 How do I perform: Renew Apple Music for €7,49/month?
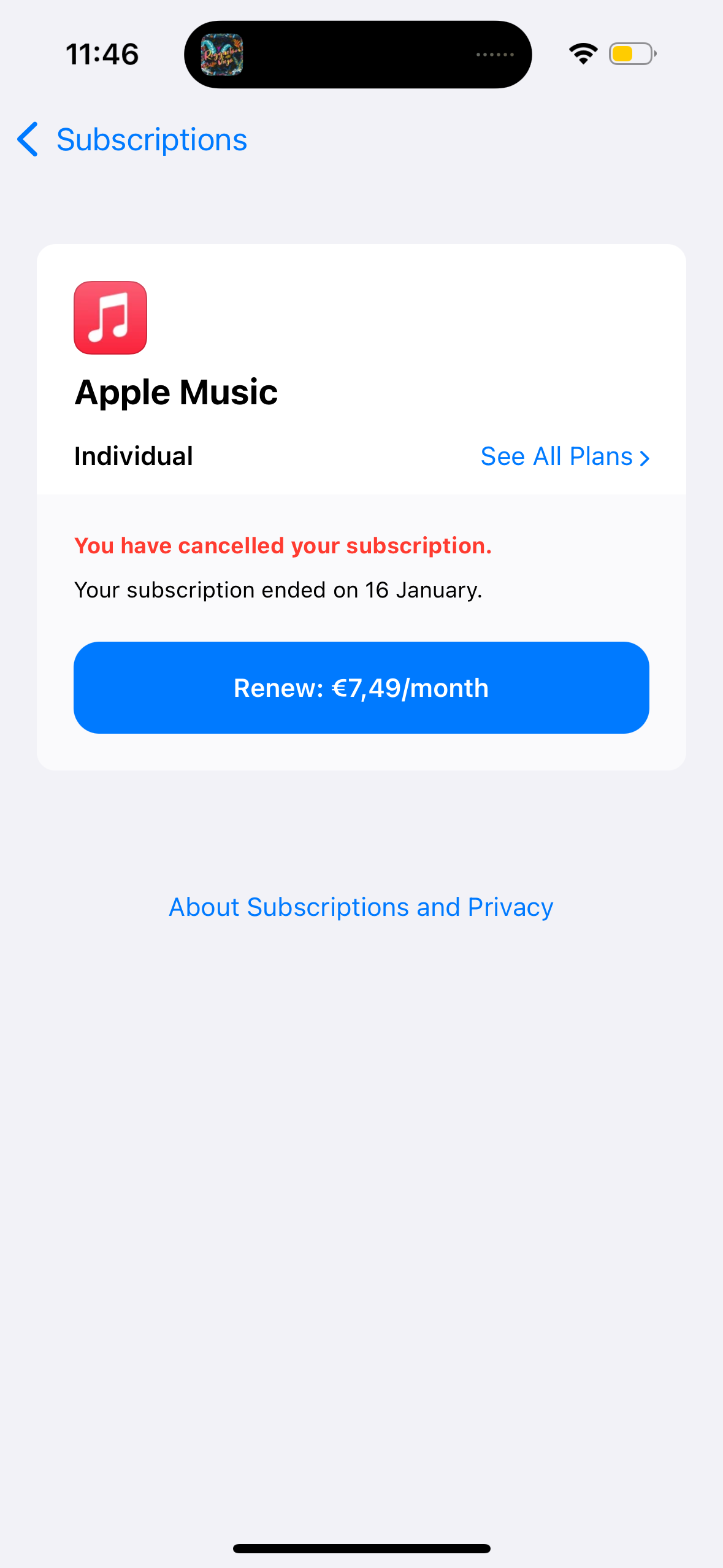(361, 688)
